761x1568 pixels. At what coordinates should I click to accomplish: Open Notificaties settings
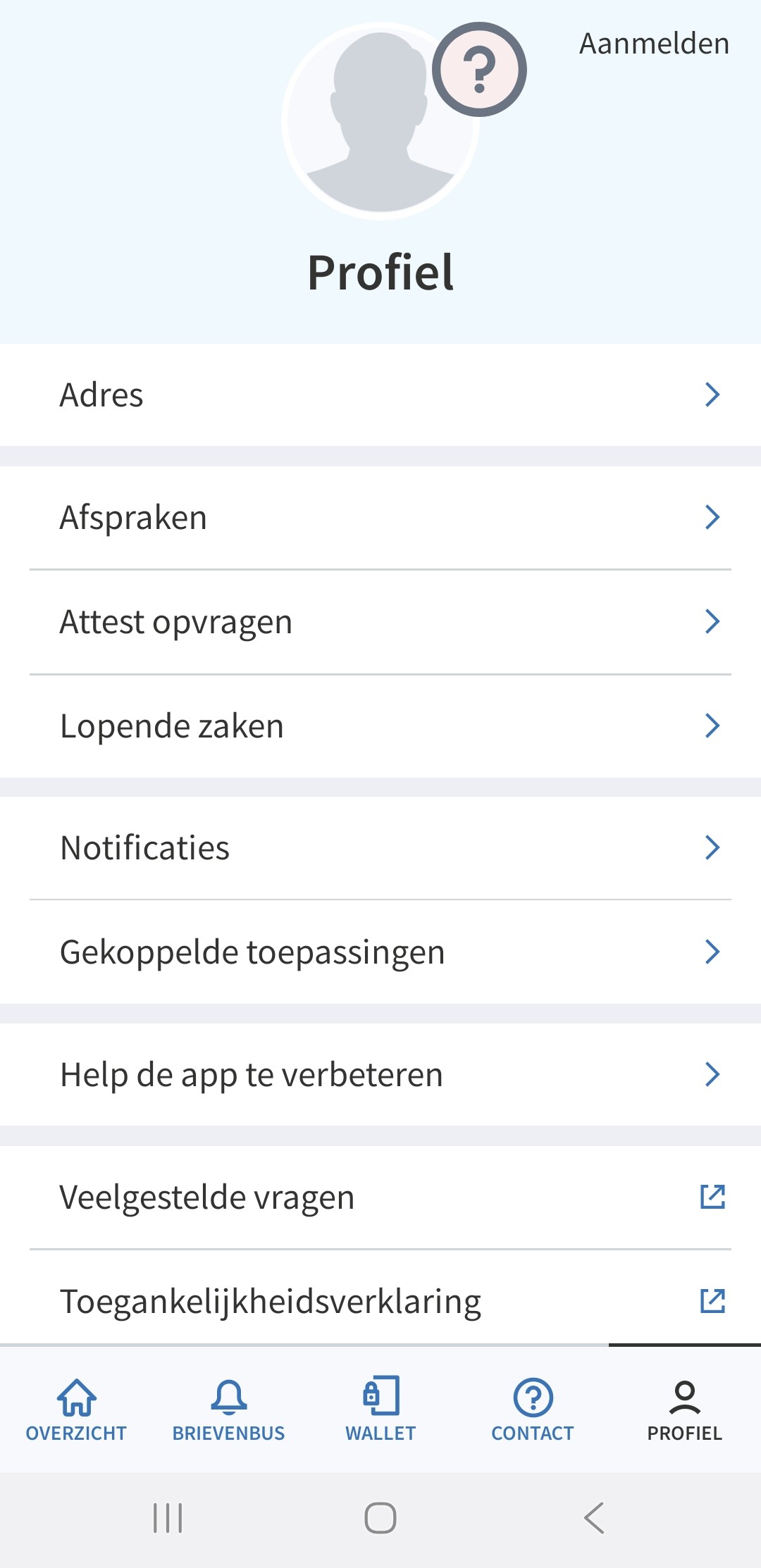(x=380, y=848)
